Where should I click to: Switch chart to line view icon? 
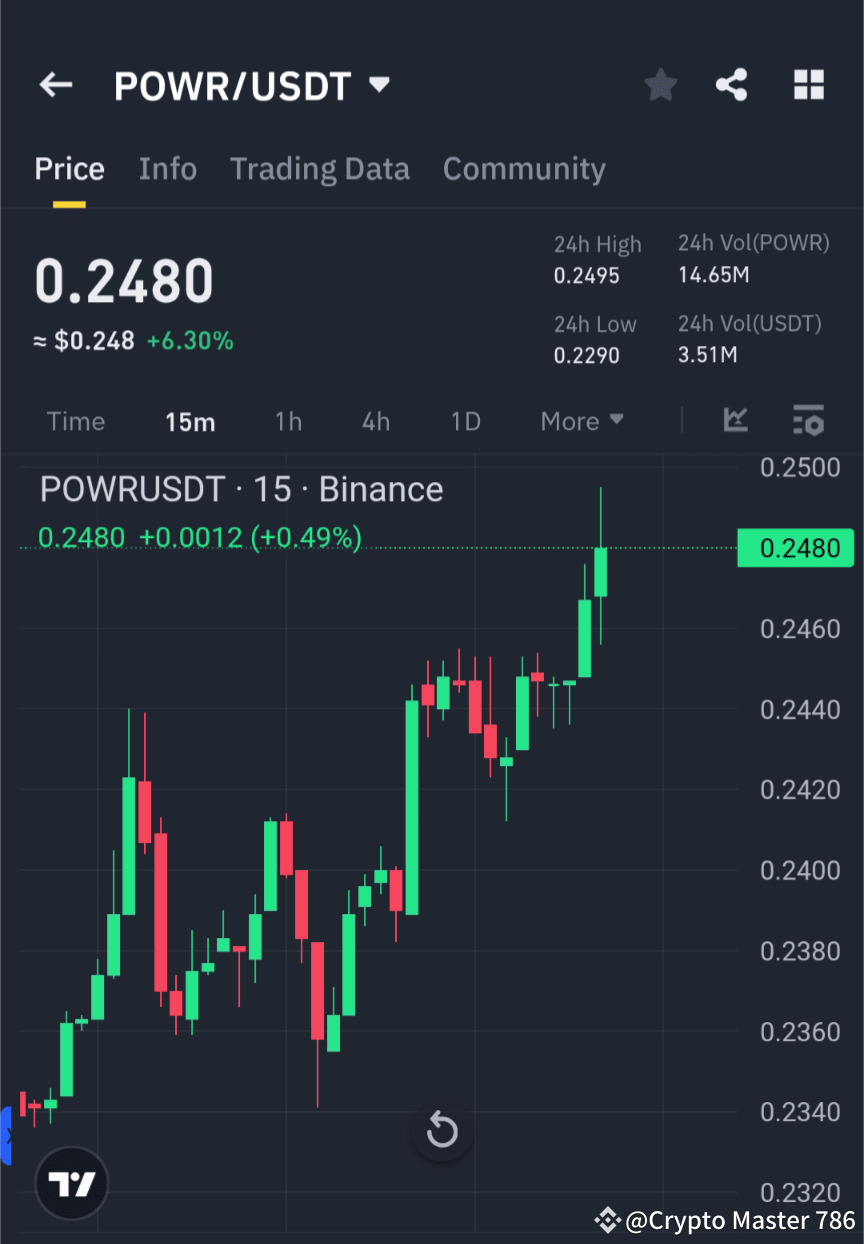coord(736,421)
